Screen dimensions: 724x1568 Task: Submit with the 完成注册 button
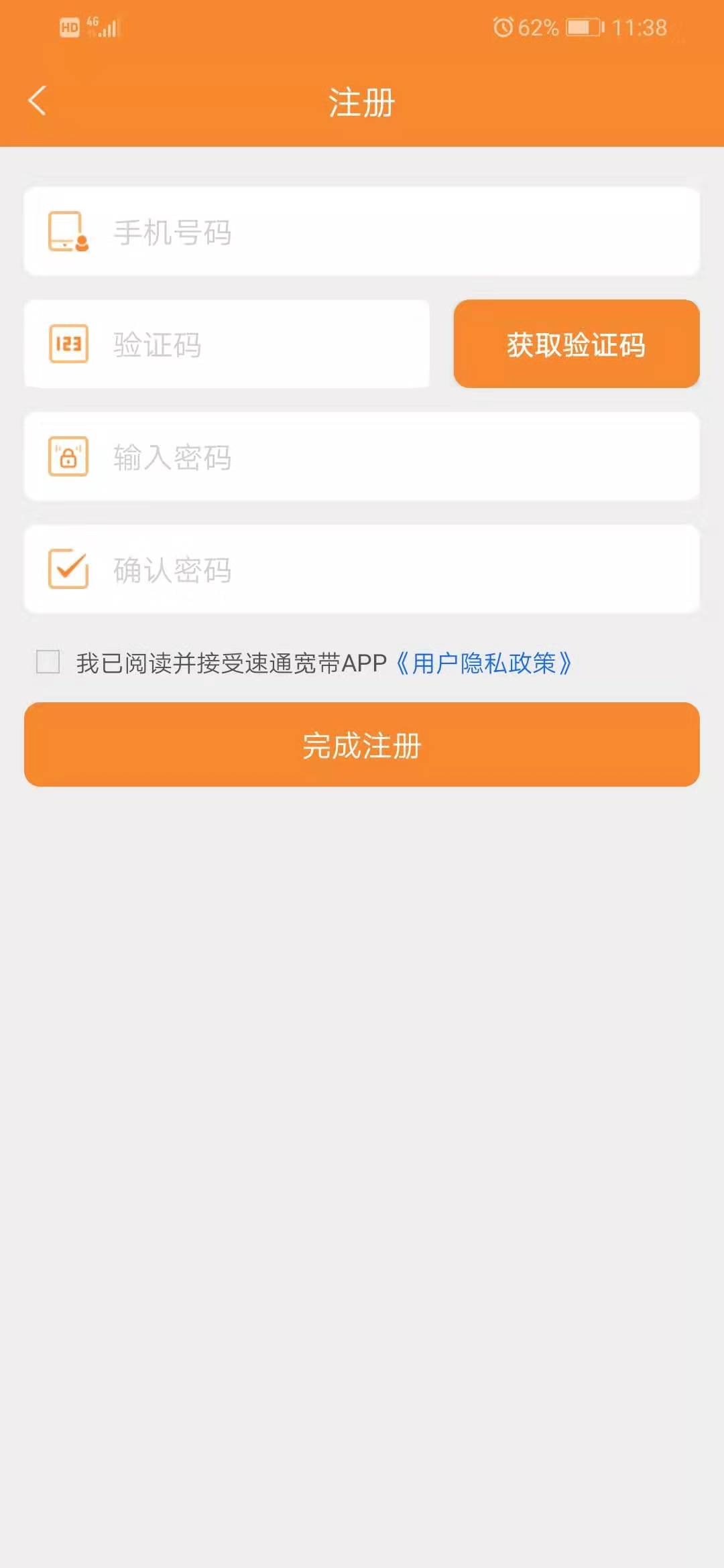[x=362, y=745]
